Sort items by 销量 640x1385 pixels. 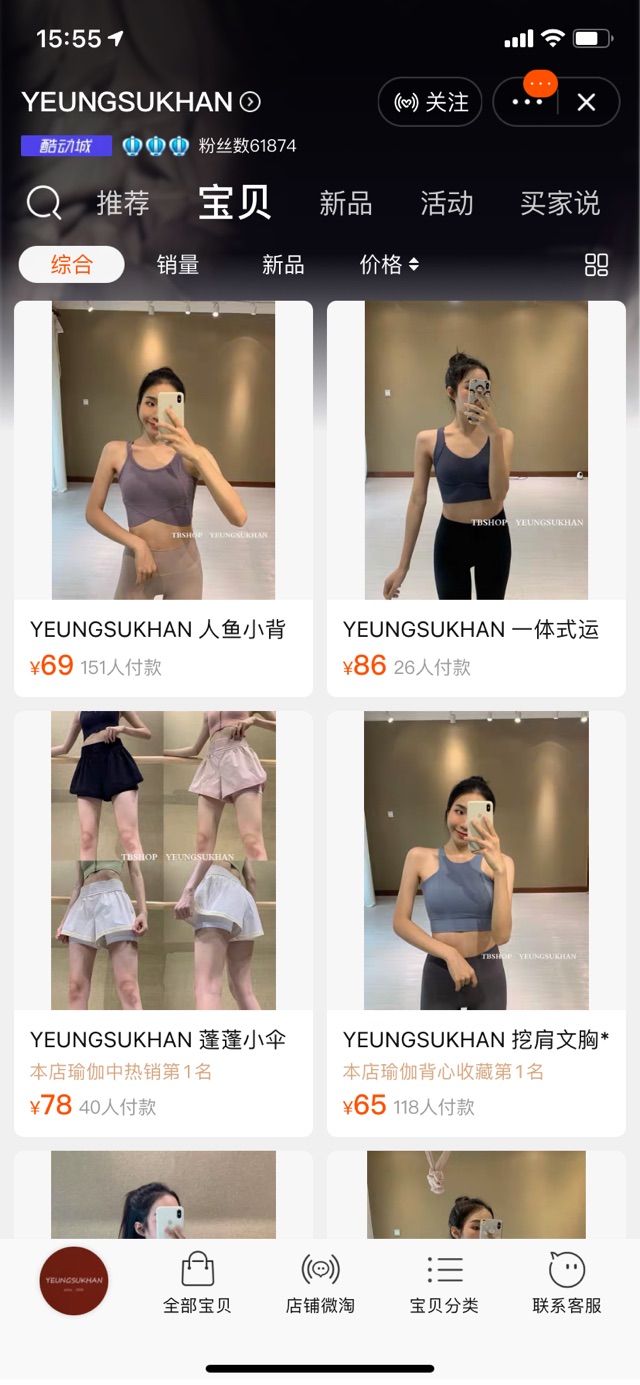click(x=178, y=265)
